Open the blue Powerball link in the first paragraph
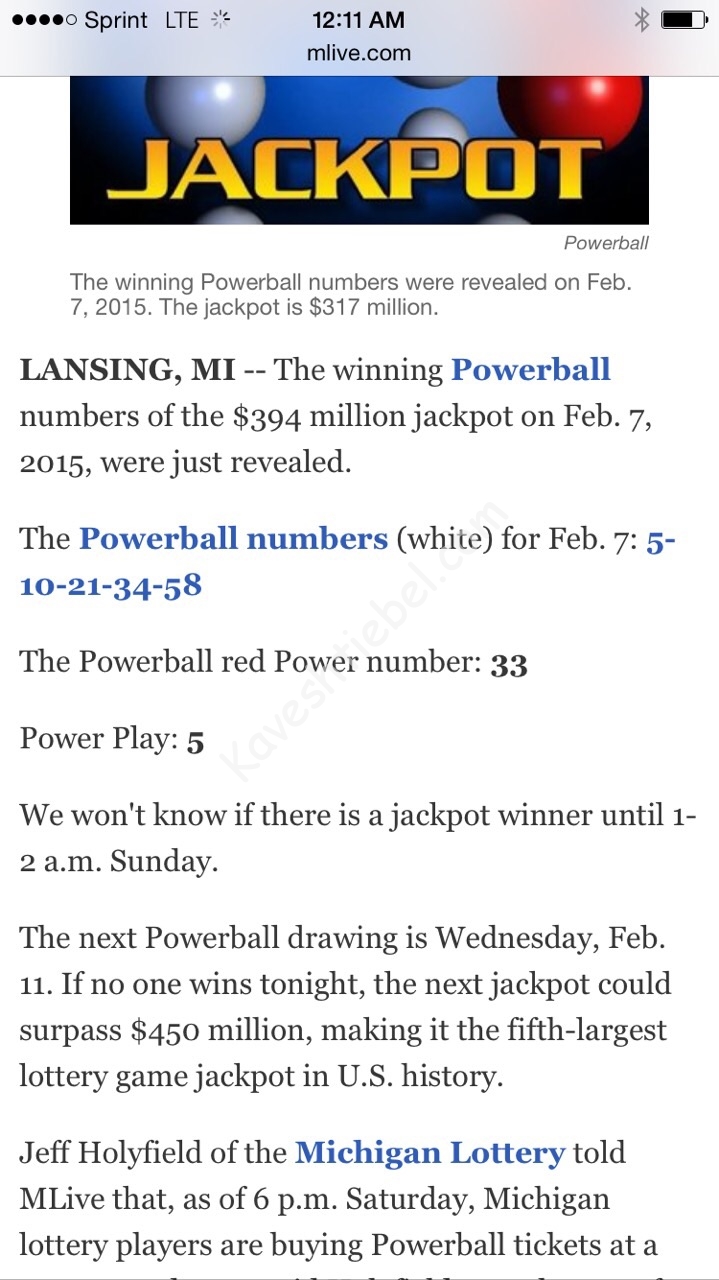This screenshot has width=719, height=1280. pyautogui.click(x=530, y=370)
